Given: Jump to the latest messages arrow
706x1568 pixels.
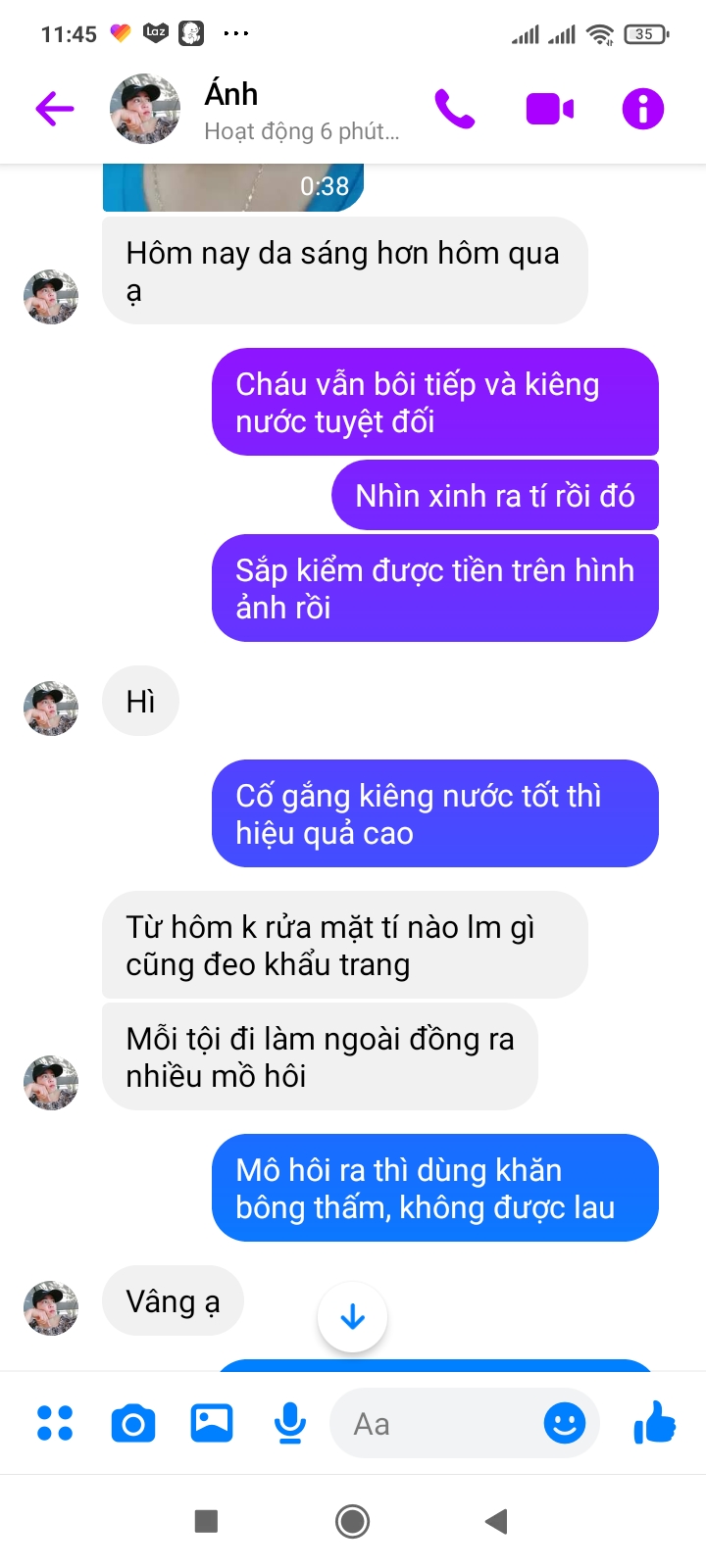Looking at the screenshot, I should point(352,1317).
